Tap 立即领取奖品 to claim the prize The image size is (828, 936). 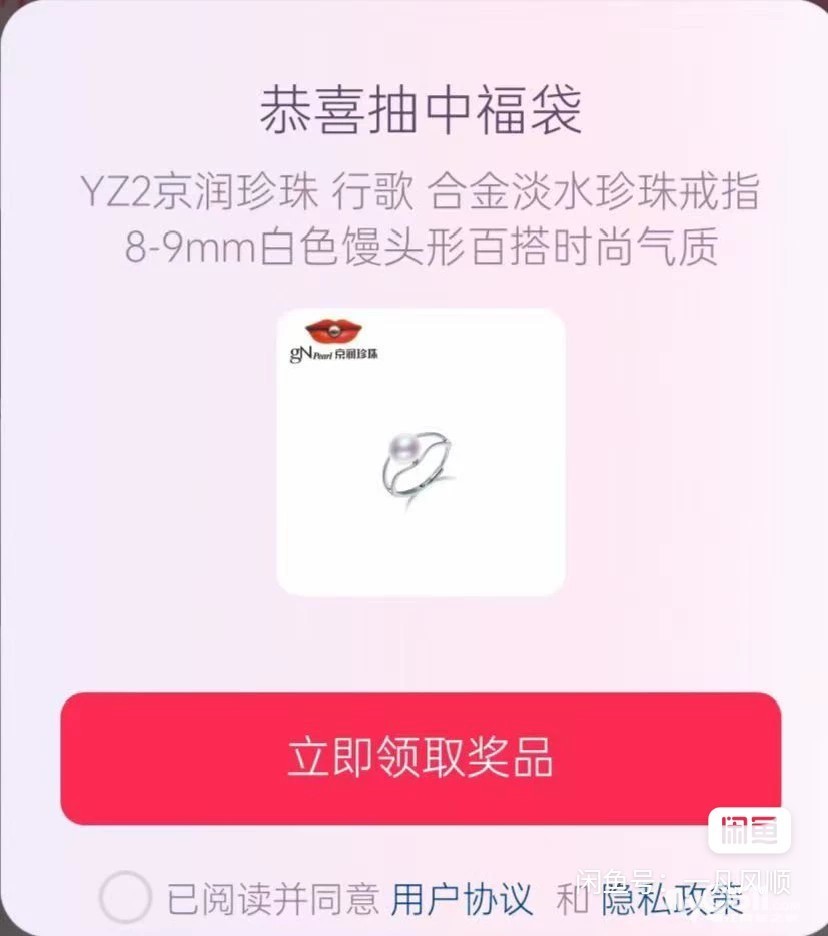click(420, 758)
